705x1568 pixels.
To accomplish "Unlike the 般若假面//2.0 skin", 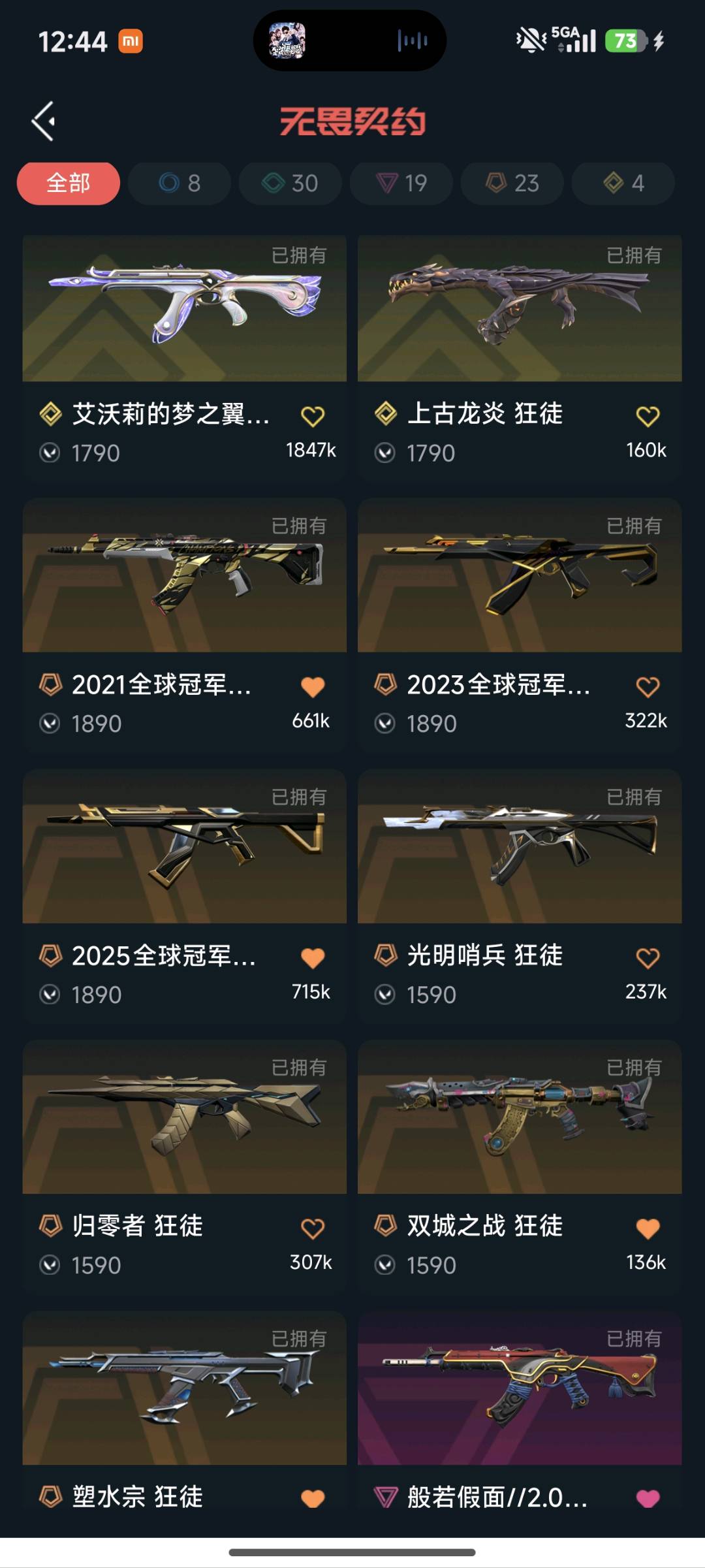I will (648, 1498).
